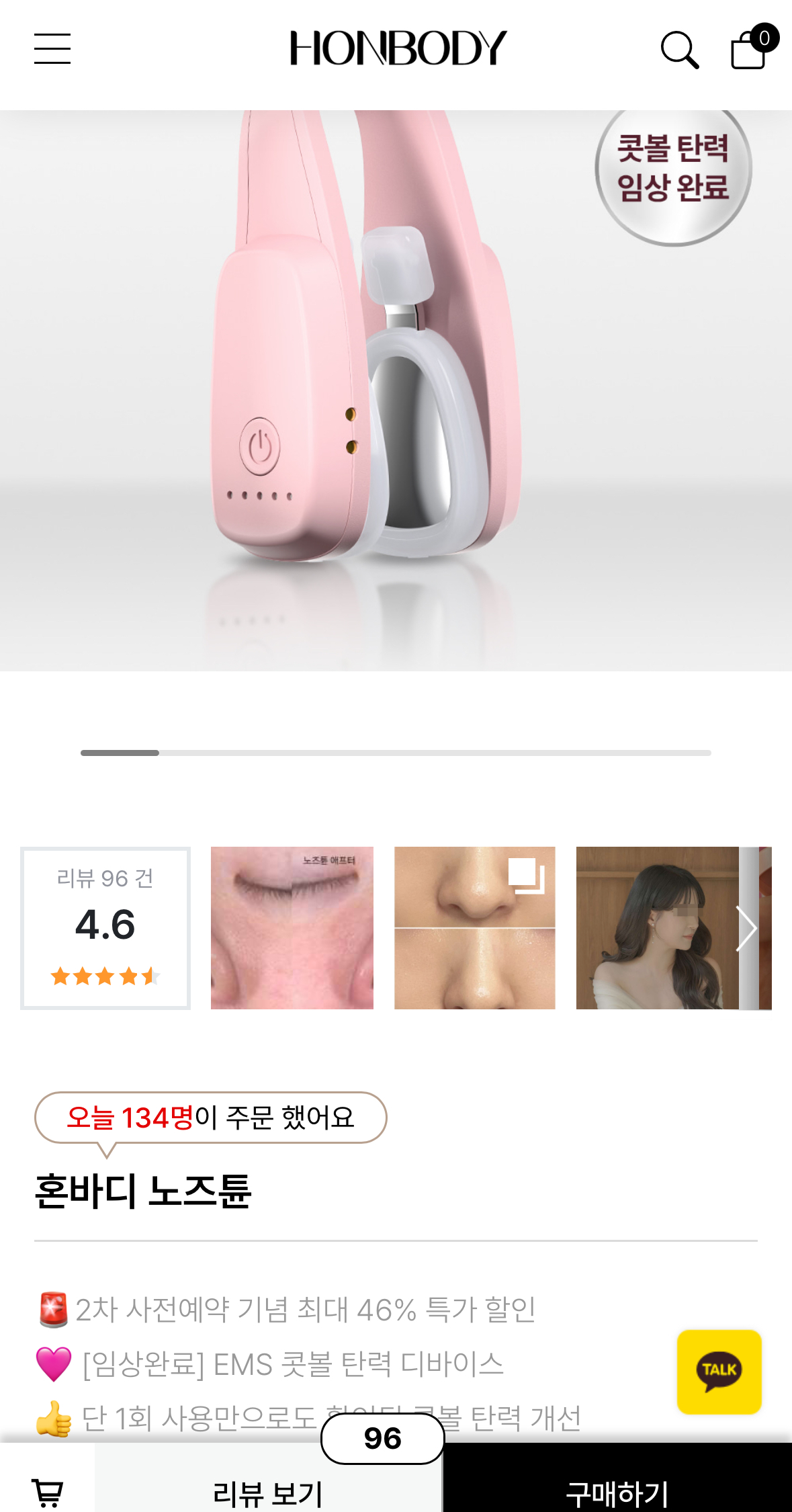
Task: Tap 구매하기 to purchase
Action: point(617,1492)
